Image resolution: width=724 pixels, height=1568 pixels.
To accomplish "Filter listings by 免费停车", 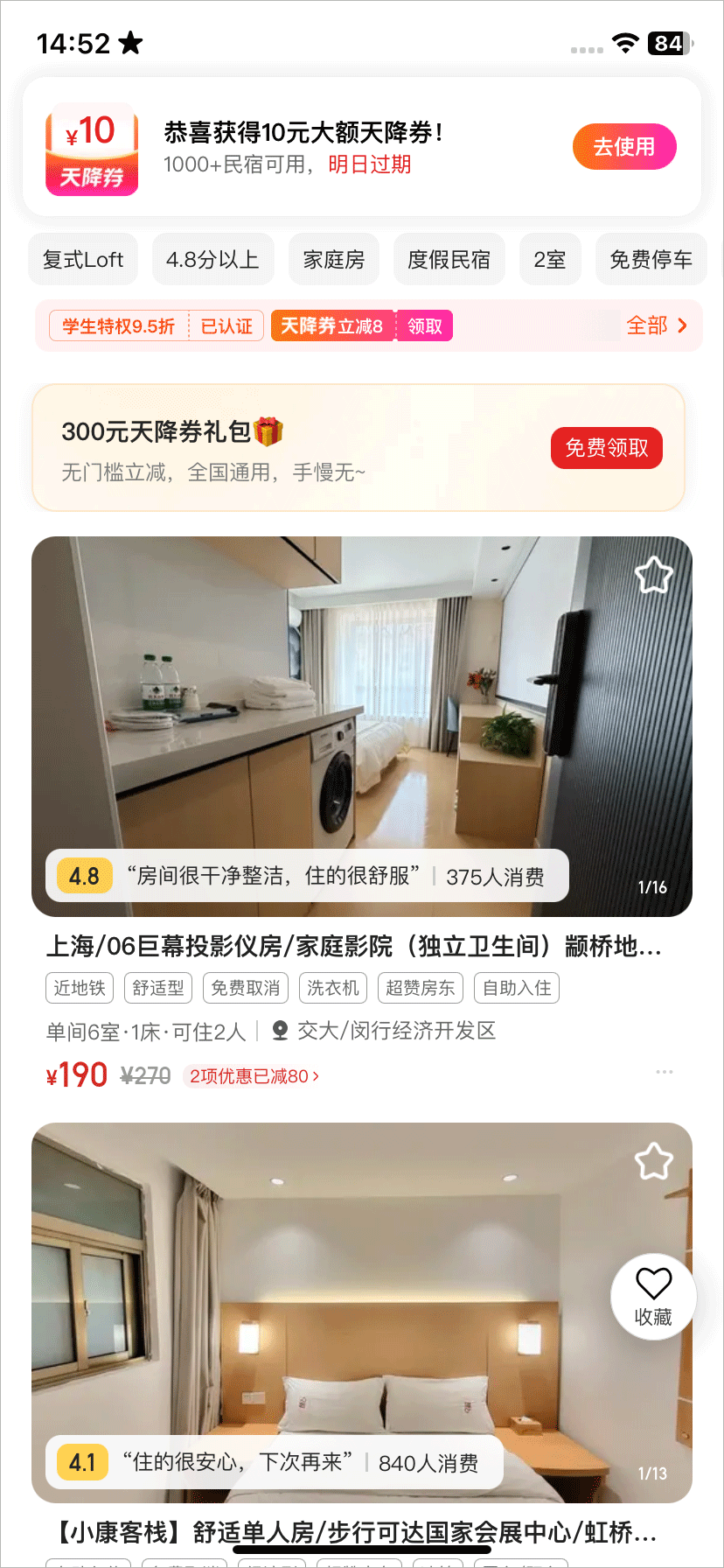I will [x=650, y=260].
